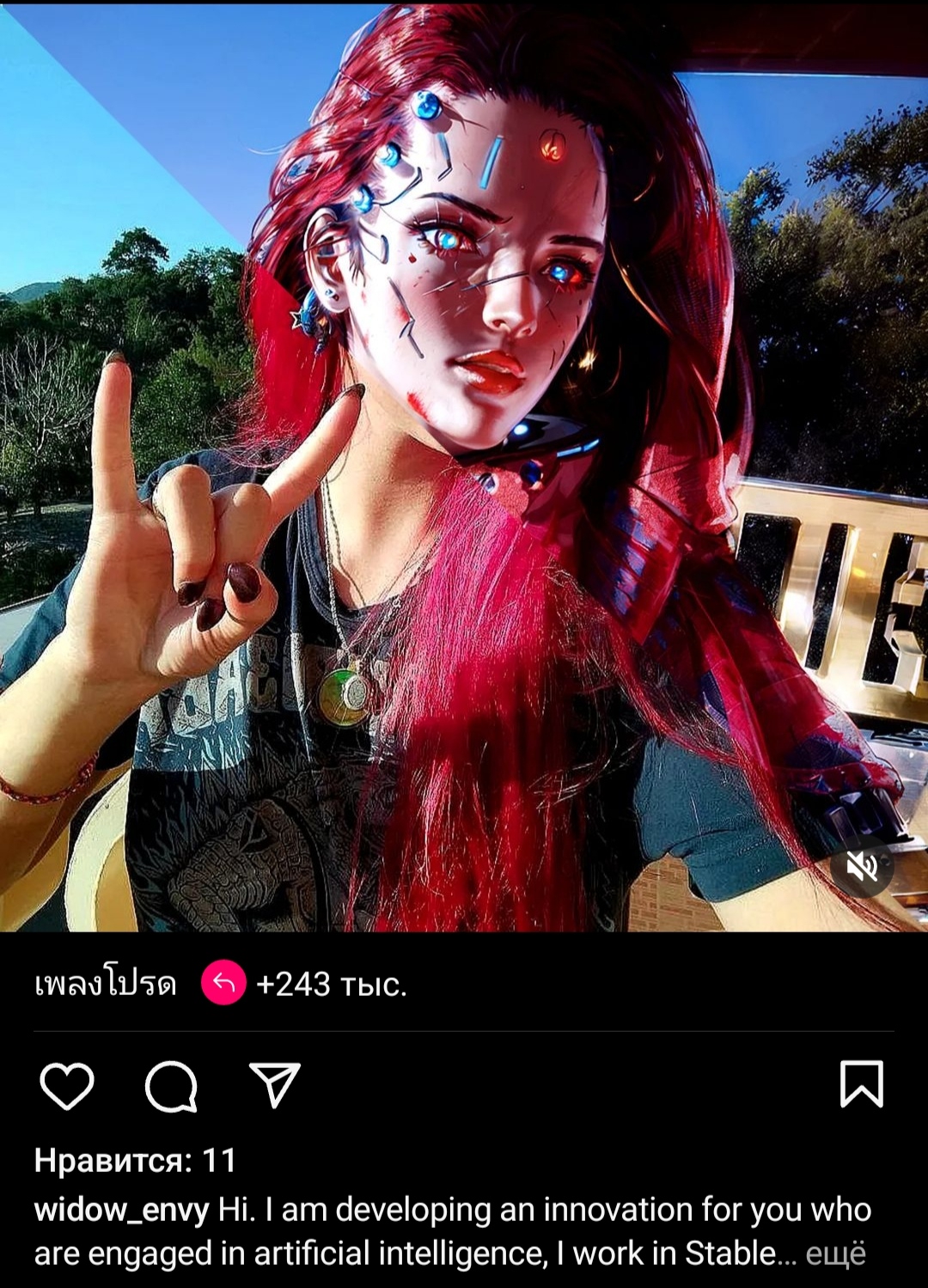928x1288 pixels.
Task: Like the post by widow_envy
Action: 67,1085
